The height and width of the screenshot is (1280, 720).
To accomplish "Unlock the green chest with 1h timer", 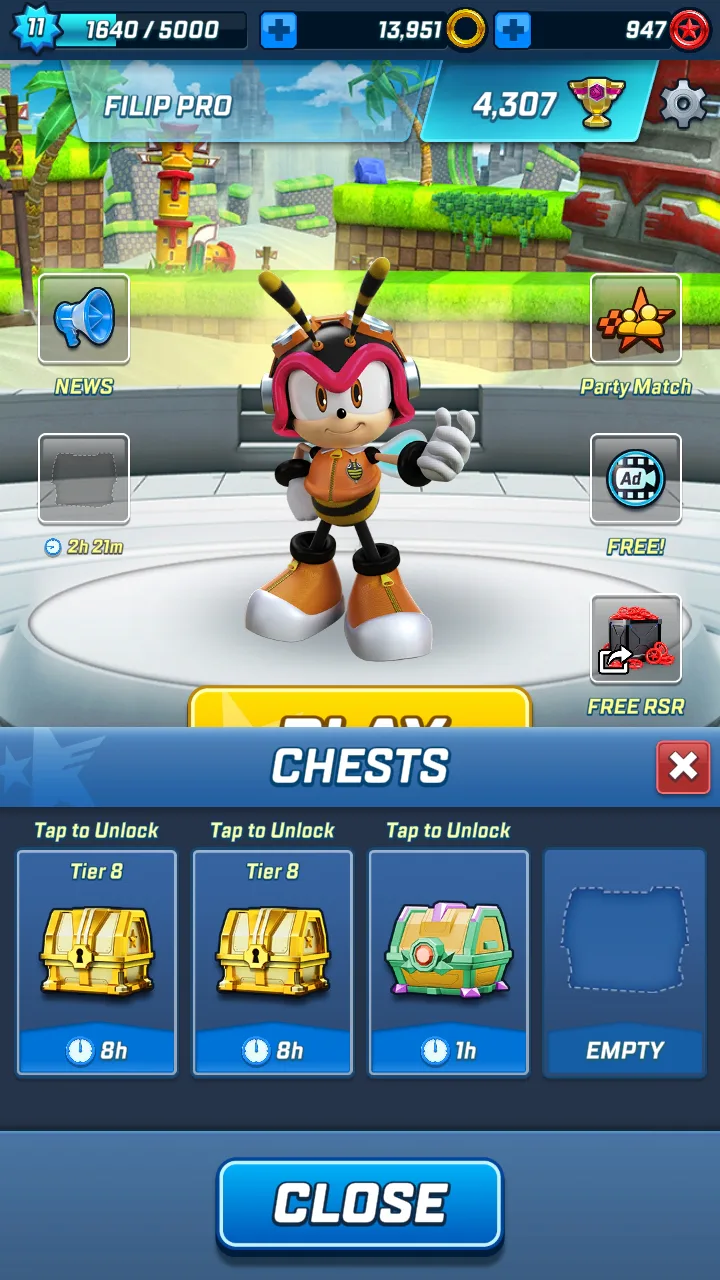I will pos(448,962).
